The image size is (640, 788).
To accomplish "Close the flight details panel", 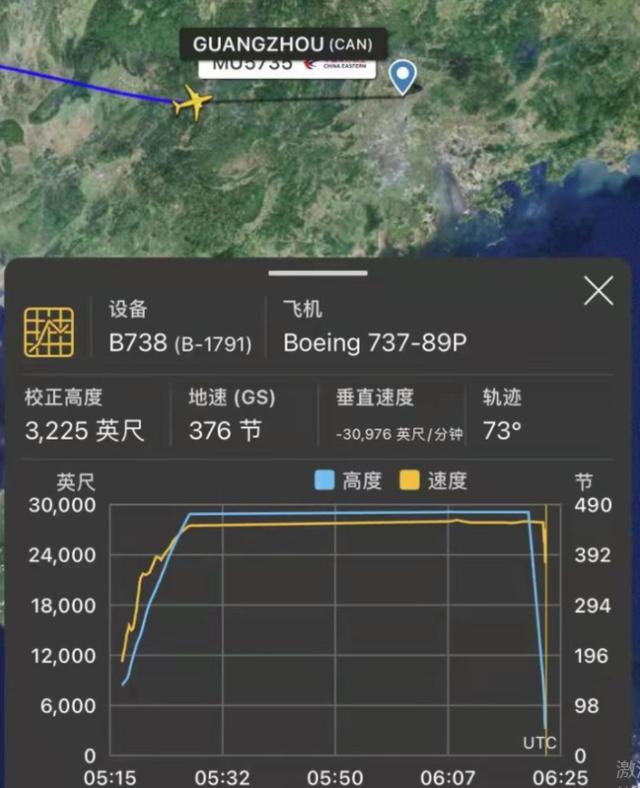I will click(598, 292).
